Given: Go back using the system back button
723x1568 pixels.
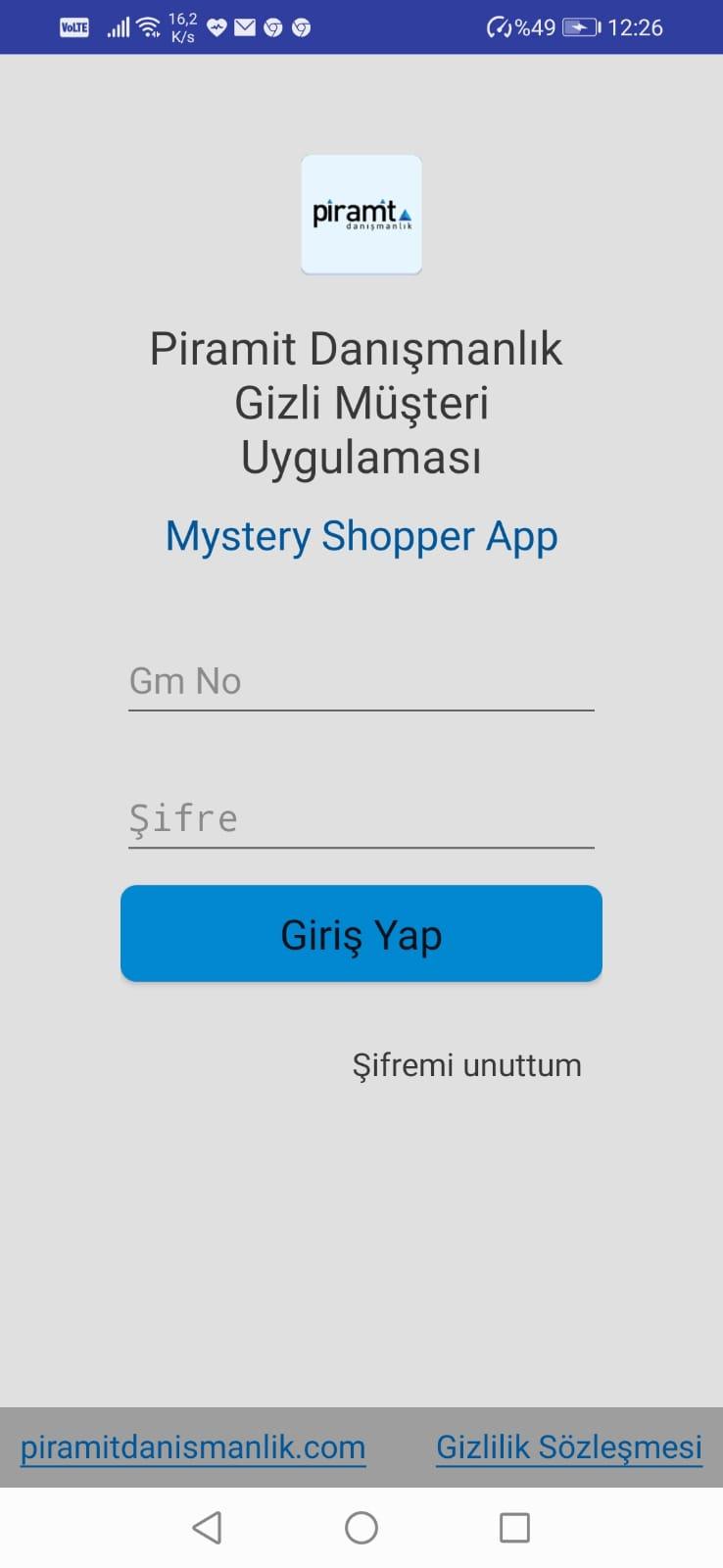Looking at the screenshot, I should 207,1528.
